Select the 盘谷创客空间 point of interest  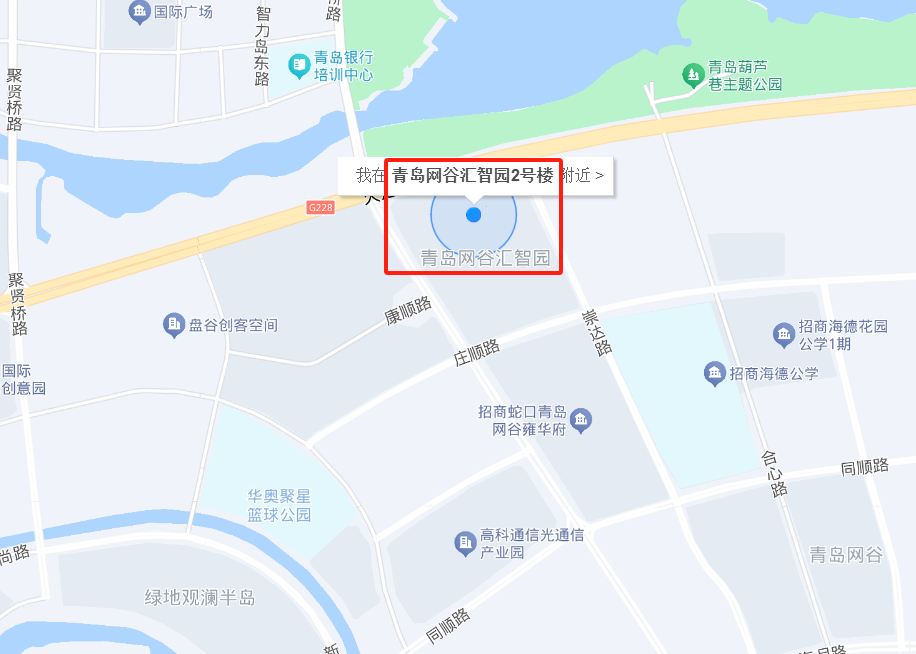click(174, 325)
